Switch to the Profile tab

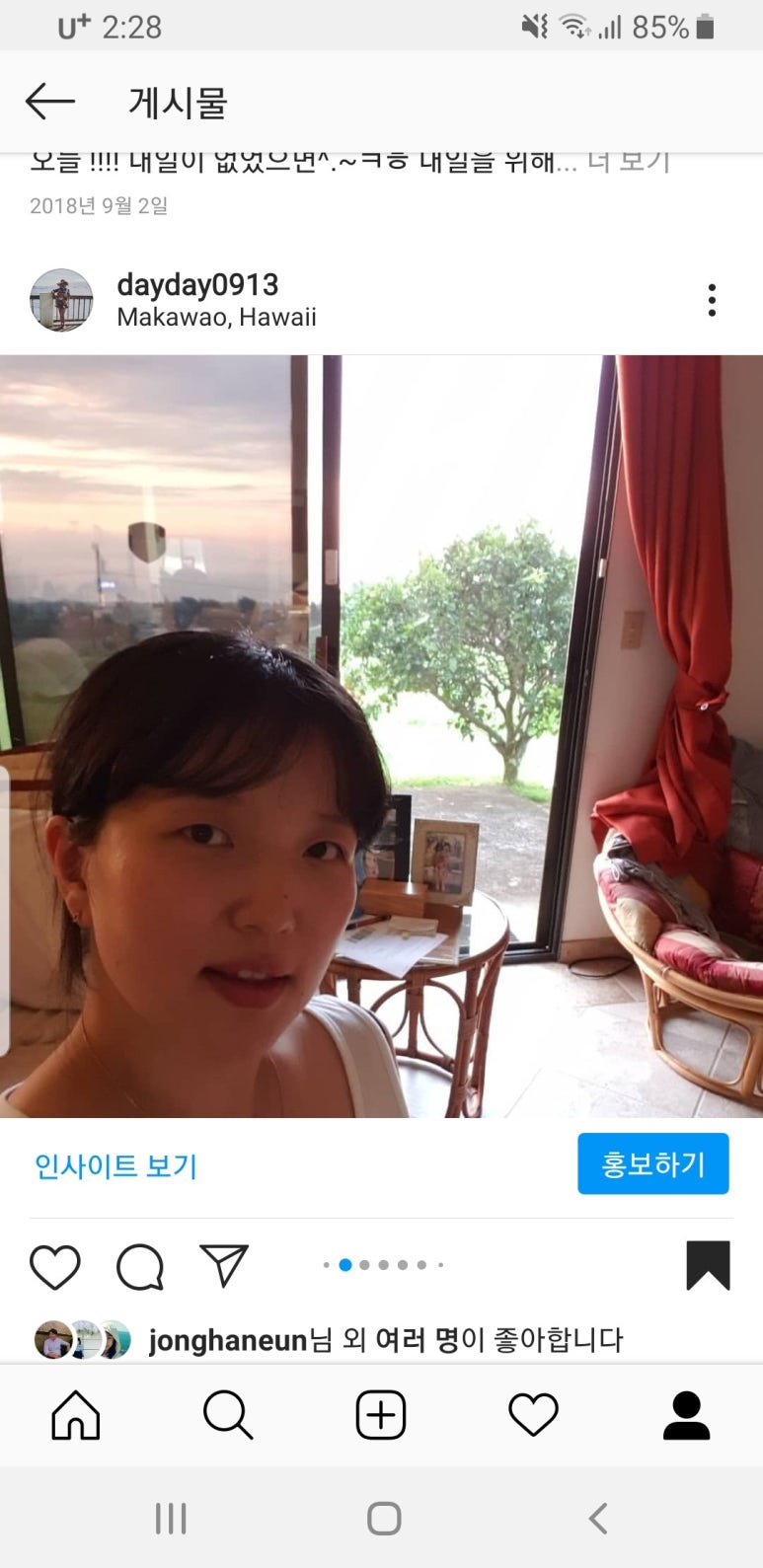686,1416
